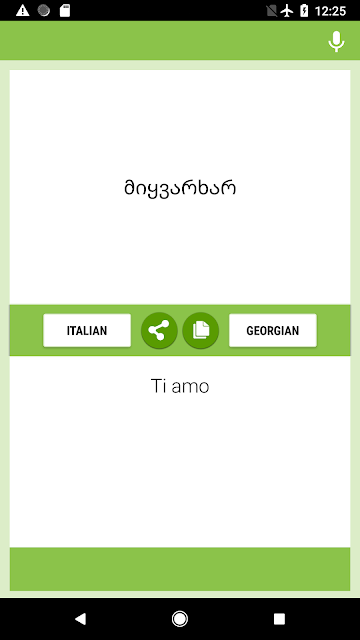Open recent apps from the navigation bar
This screenshot has width=360, height=640.
pos(279,619)
